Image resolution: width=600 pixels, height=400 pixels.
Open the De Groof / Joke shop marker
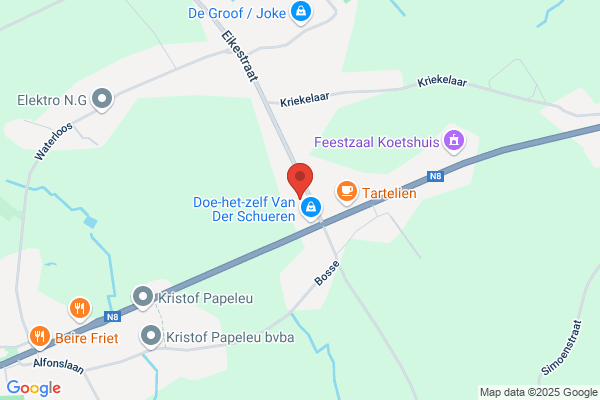[x=301, y=12]
